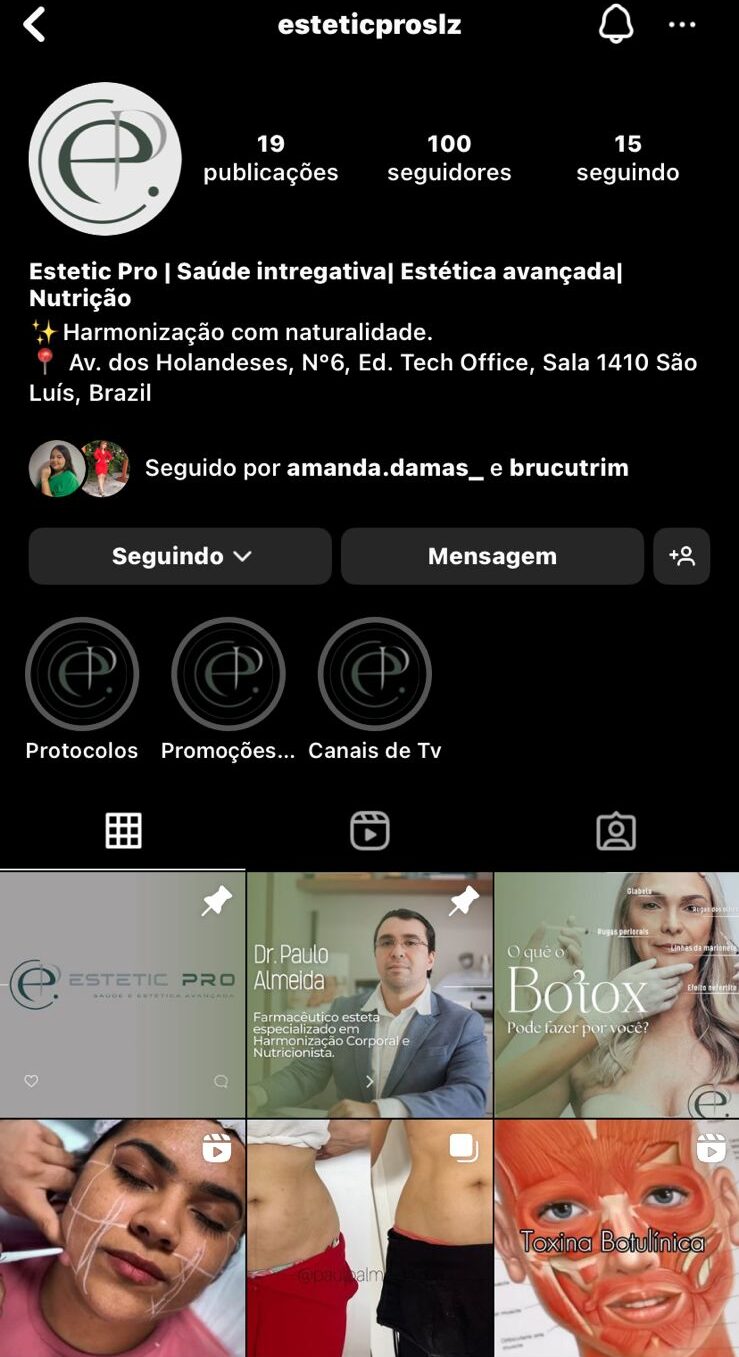Image resolution: width=739 pixels, height=1357 pixels.
Task: Tap the suggested accounts icon next to Mensagem
Action: pyautogui.click(x=682, y=556)
